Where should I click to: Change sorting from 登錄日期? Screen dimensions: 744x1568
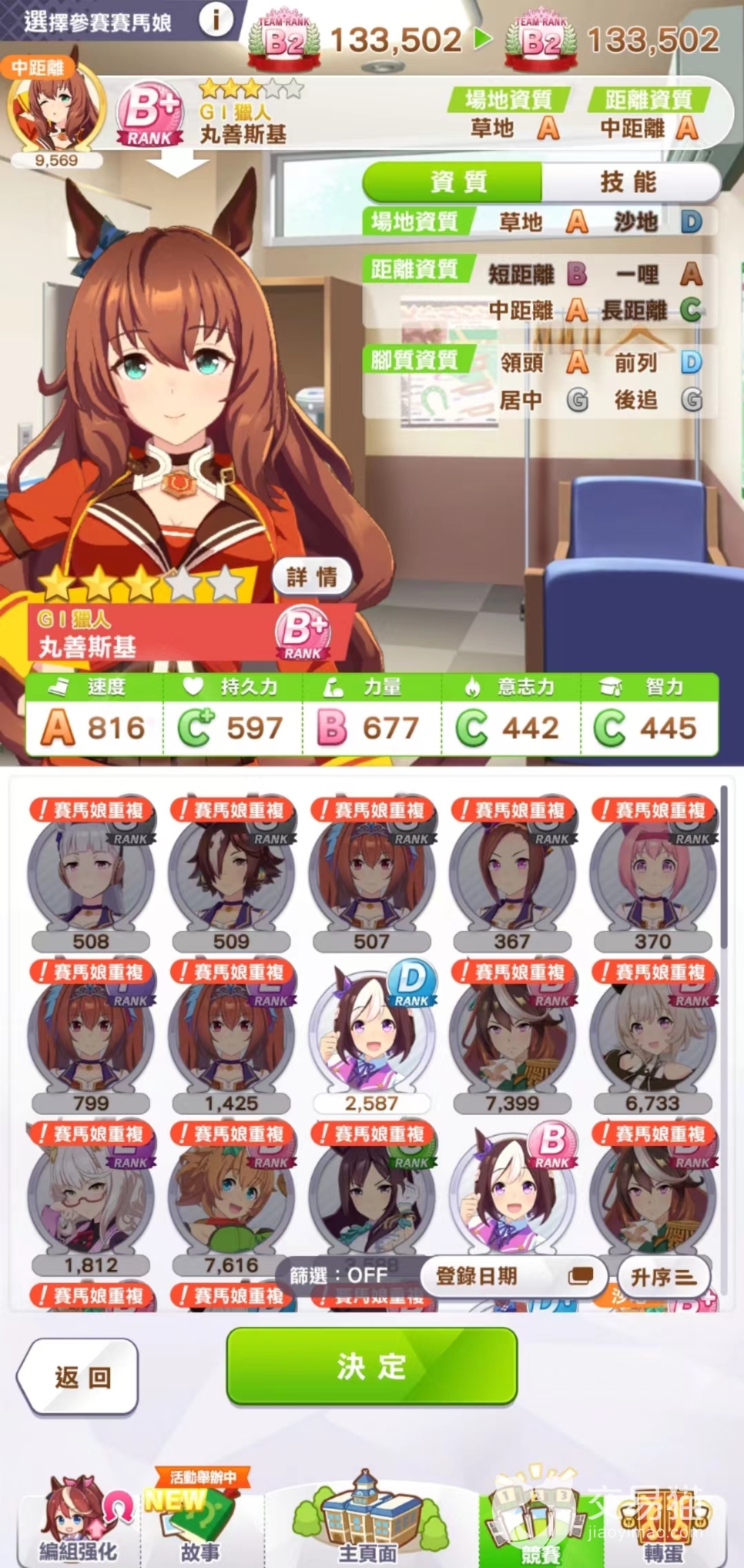tap(514, 1276)
